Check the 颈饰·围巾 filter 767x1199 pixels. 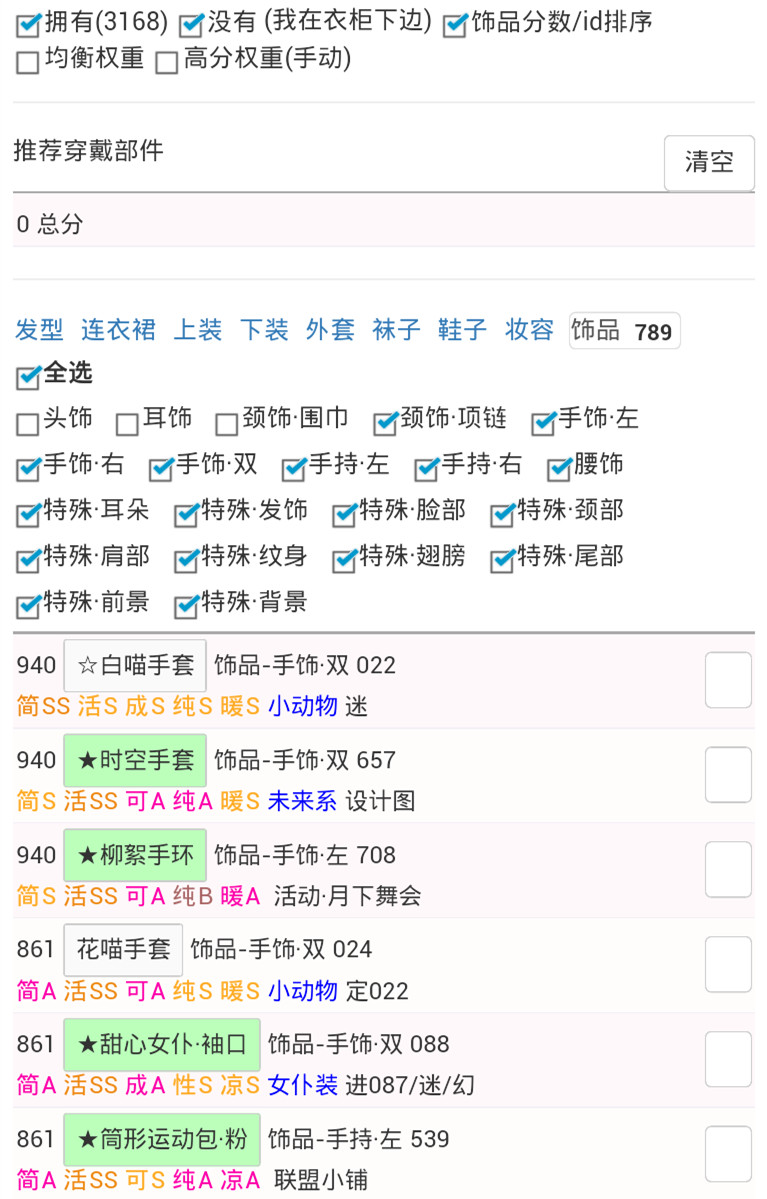click(227, 424)
